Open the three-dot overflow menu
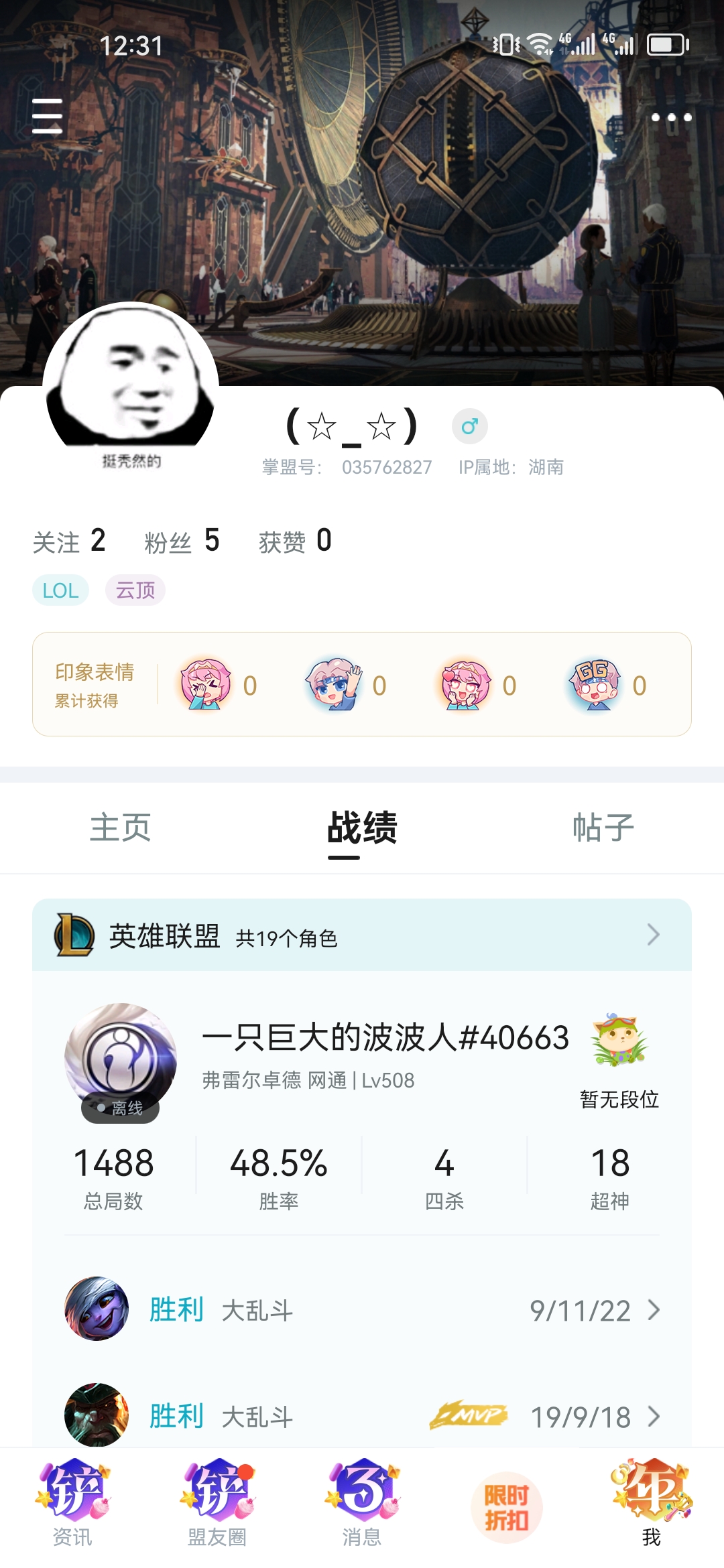The height and width of the screenshot is (1568, 724). [671, 117]
